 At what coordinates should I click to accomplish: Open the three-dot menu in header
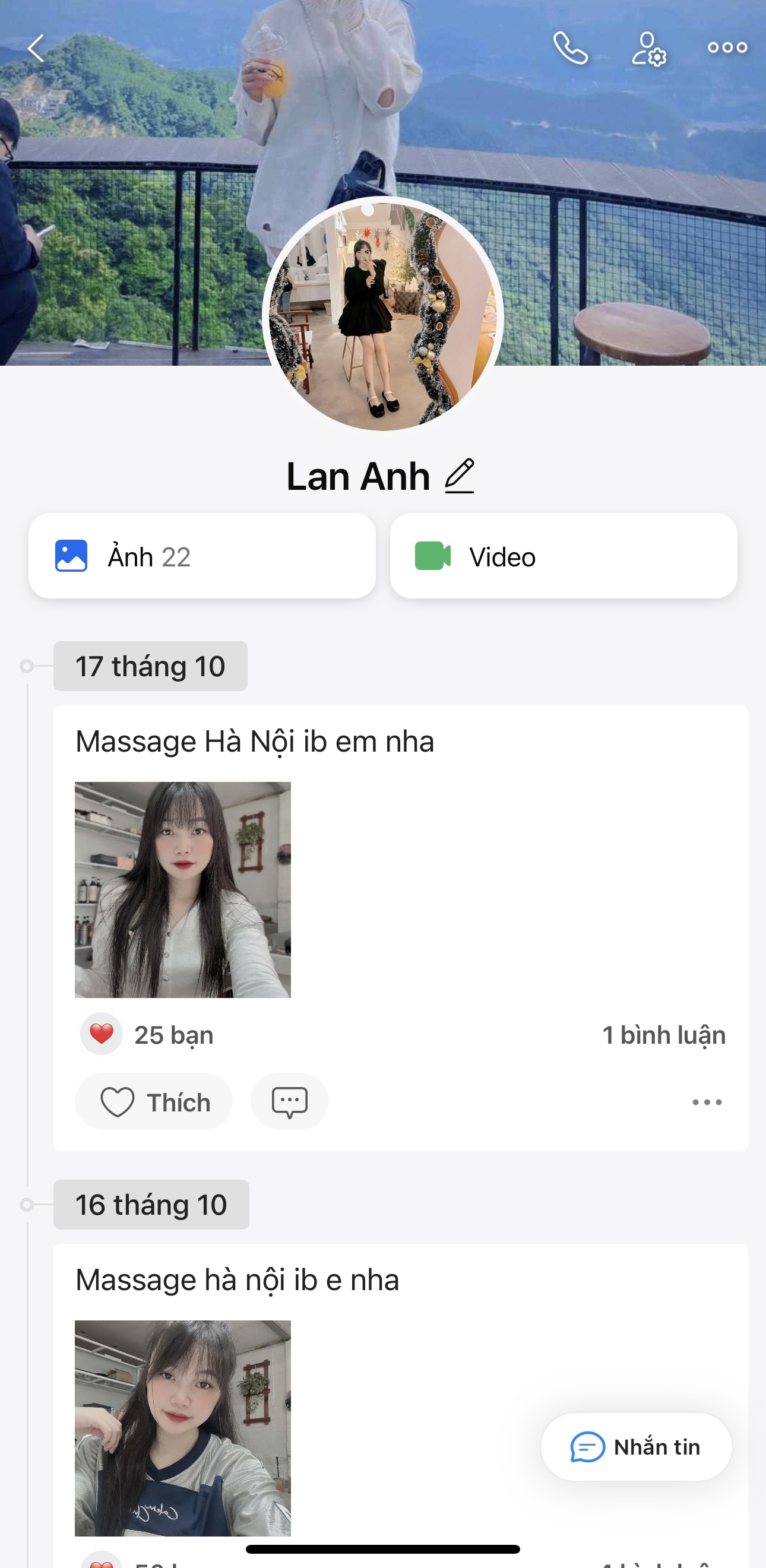pyautogui.click(x=727, y=47)
